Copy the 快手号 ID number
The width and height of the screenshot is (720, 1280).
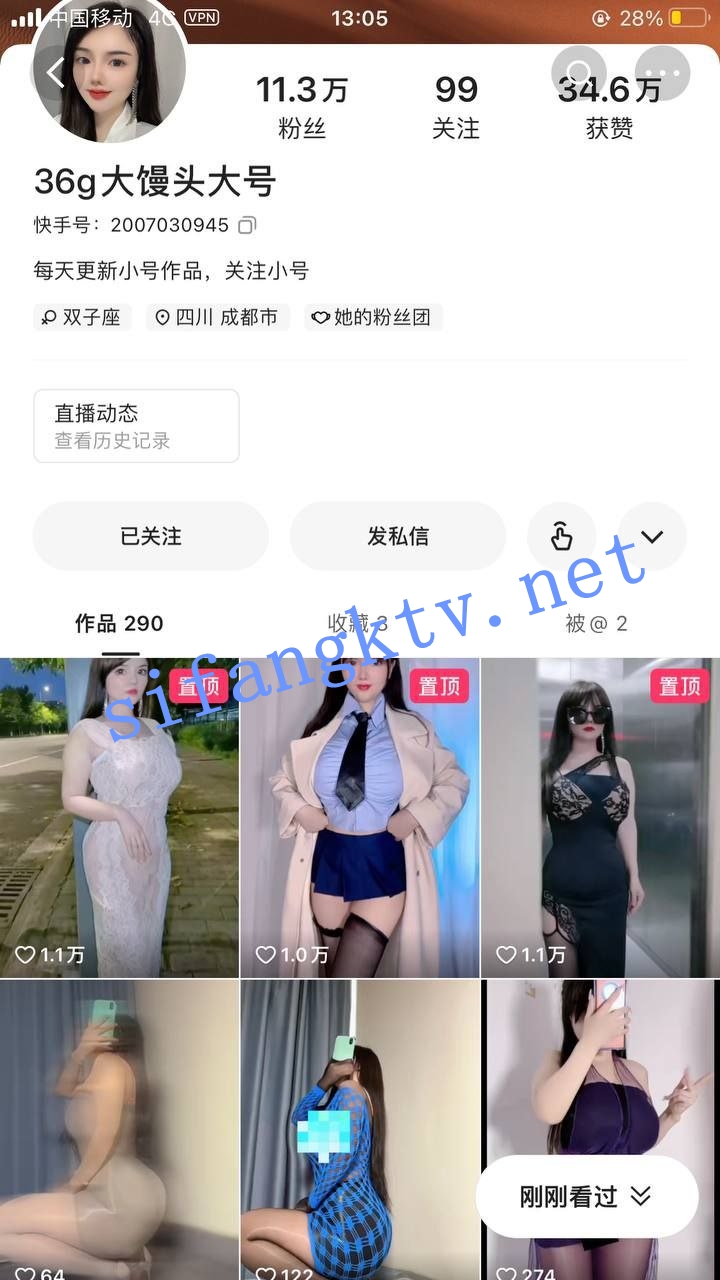coord(247,225)
